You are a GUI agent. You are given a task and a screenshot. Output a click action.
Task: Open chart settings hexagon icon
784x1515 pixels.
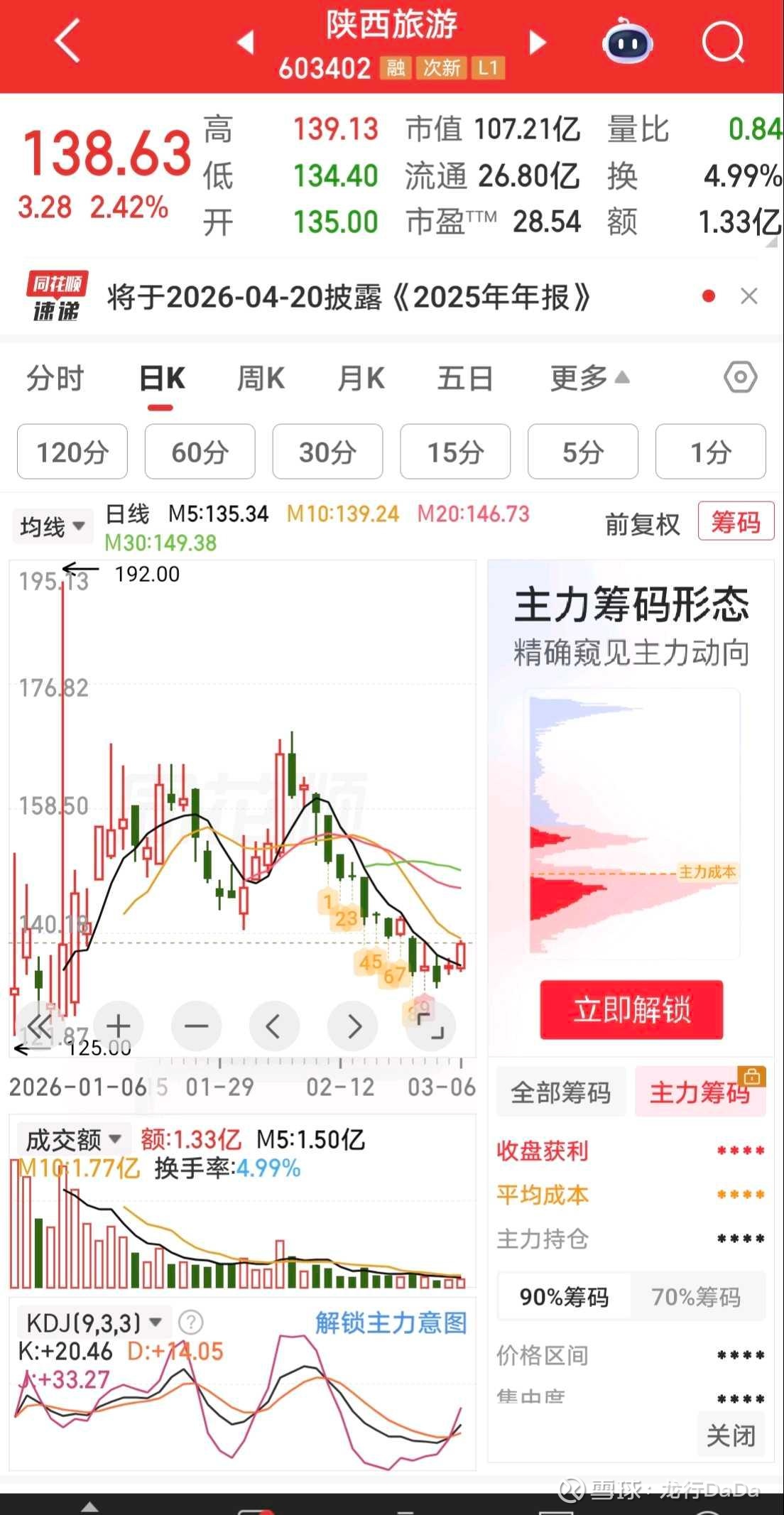pyautogui.click(x=740, y=377)
